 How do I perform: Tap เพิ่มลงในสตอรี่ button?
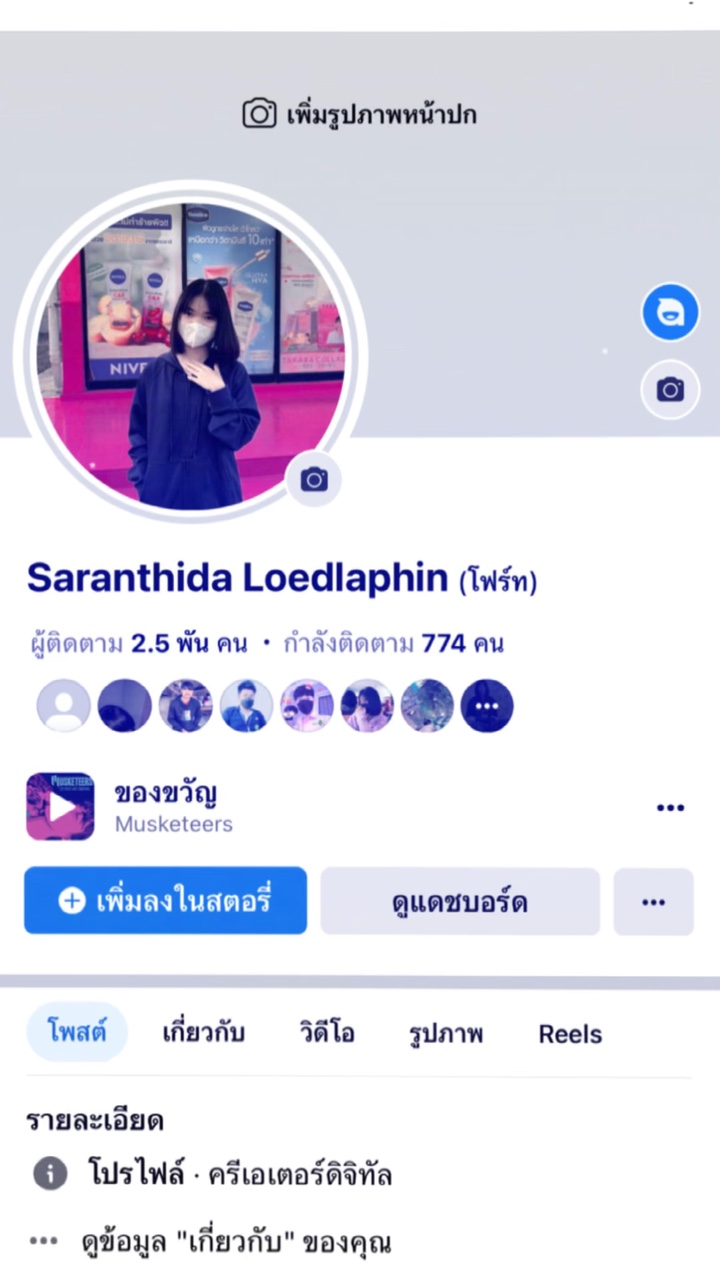pos(166,901)
